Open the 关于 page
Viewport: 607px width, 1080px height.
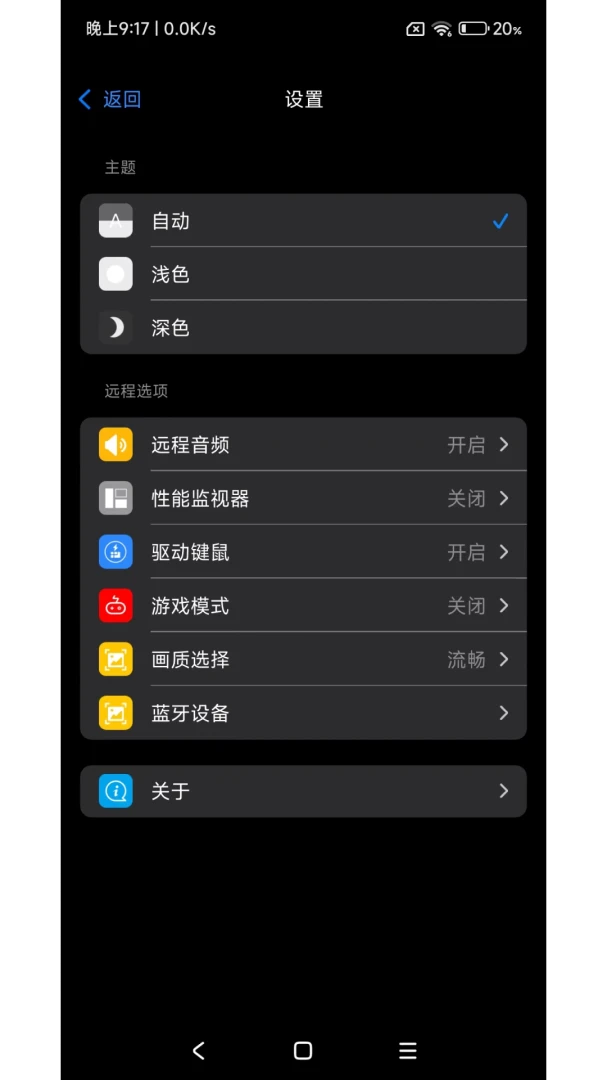tap(302, 791)
